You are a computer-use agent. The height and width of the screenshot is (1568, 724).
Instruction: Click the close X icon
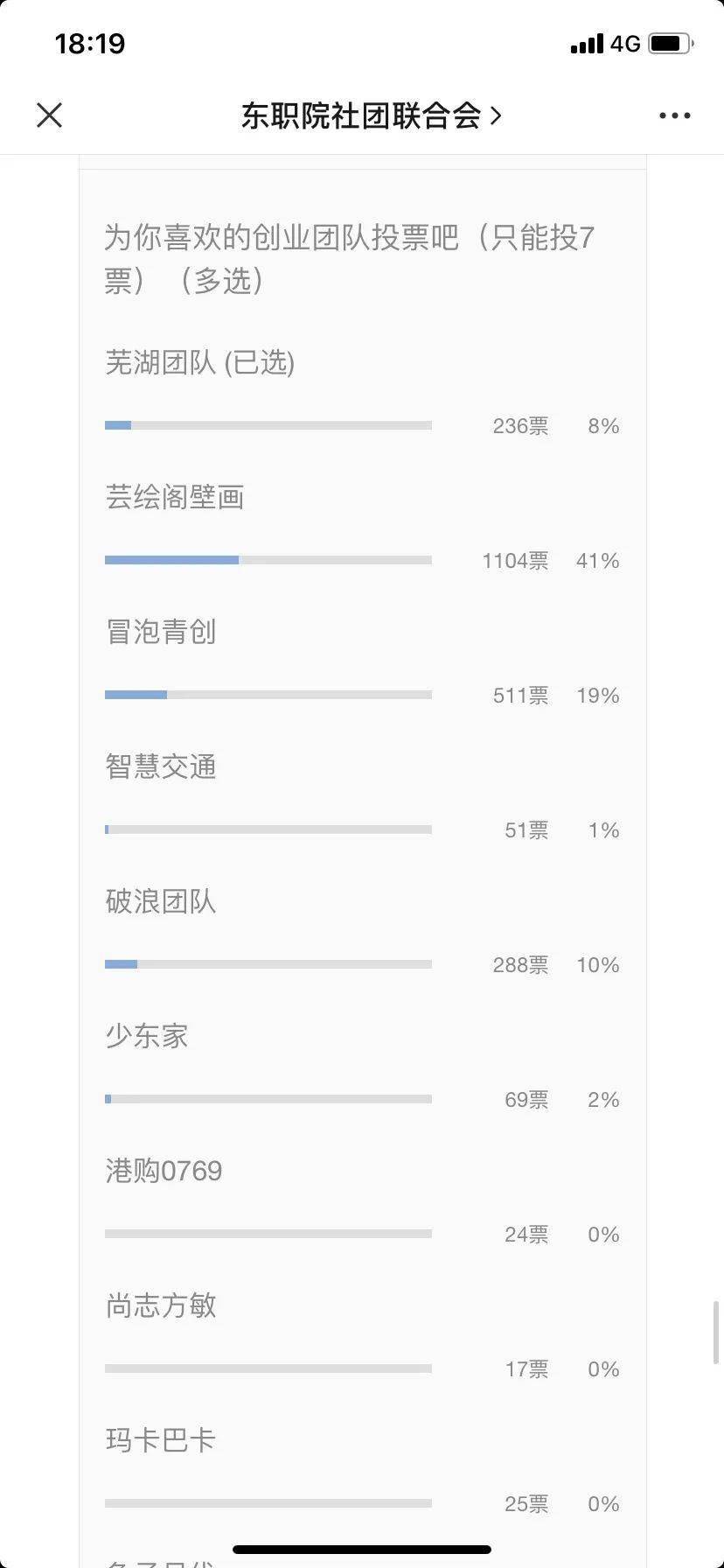[x=49, y=115]
